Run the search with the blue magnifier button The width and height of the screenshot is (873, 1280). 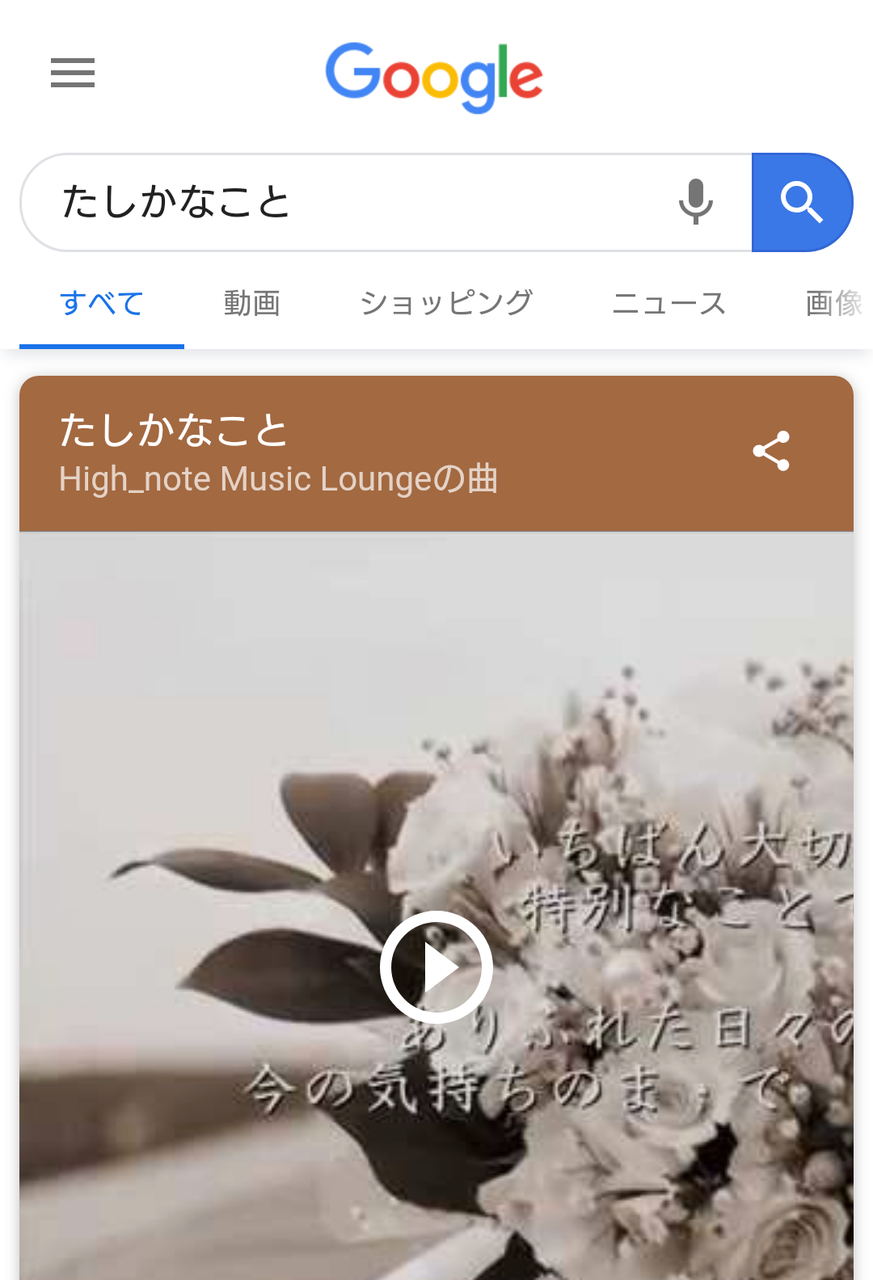point(802,202)
